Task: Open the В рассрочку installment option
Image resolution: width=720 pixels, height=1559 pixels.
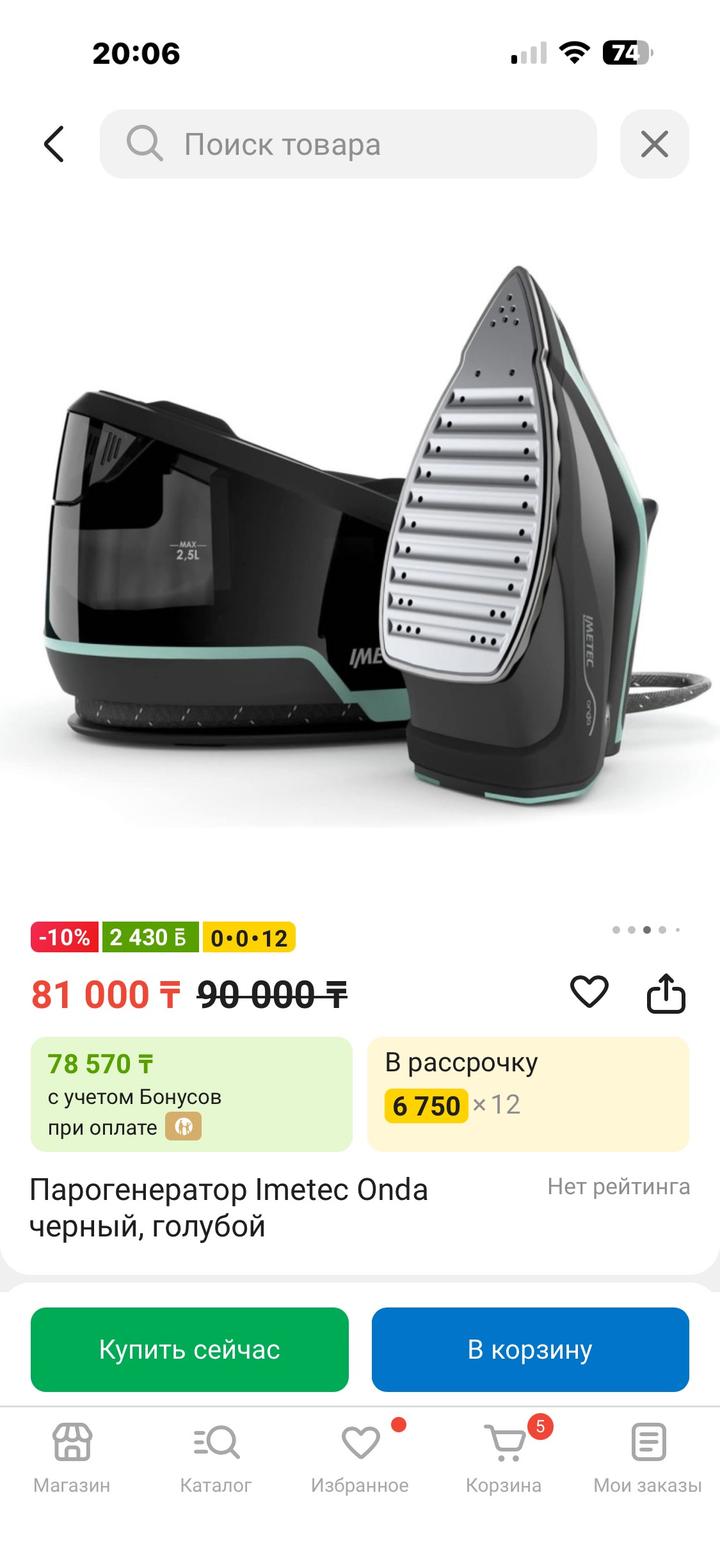Action: pos(528,1093)
